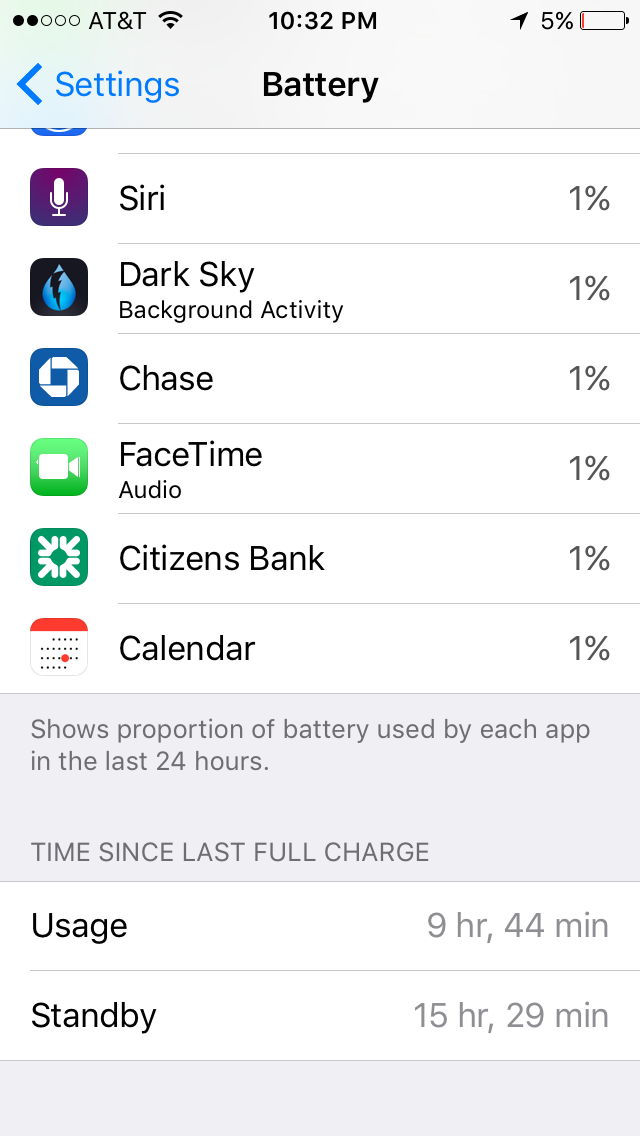The height and width of the screenshot is (1136, 640).
Task: Tap the Chase battery usage row
Action: [x=320, y=378]
